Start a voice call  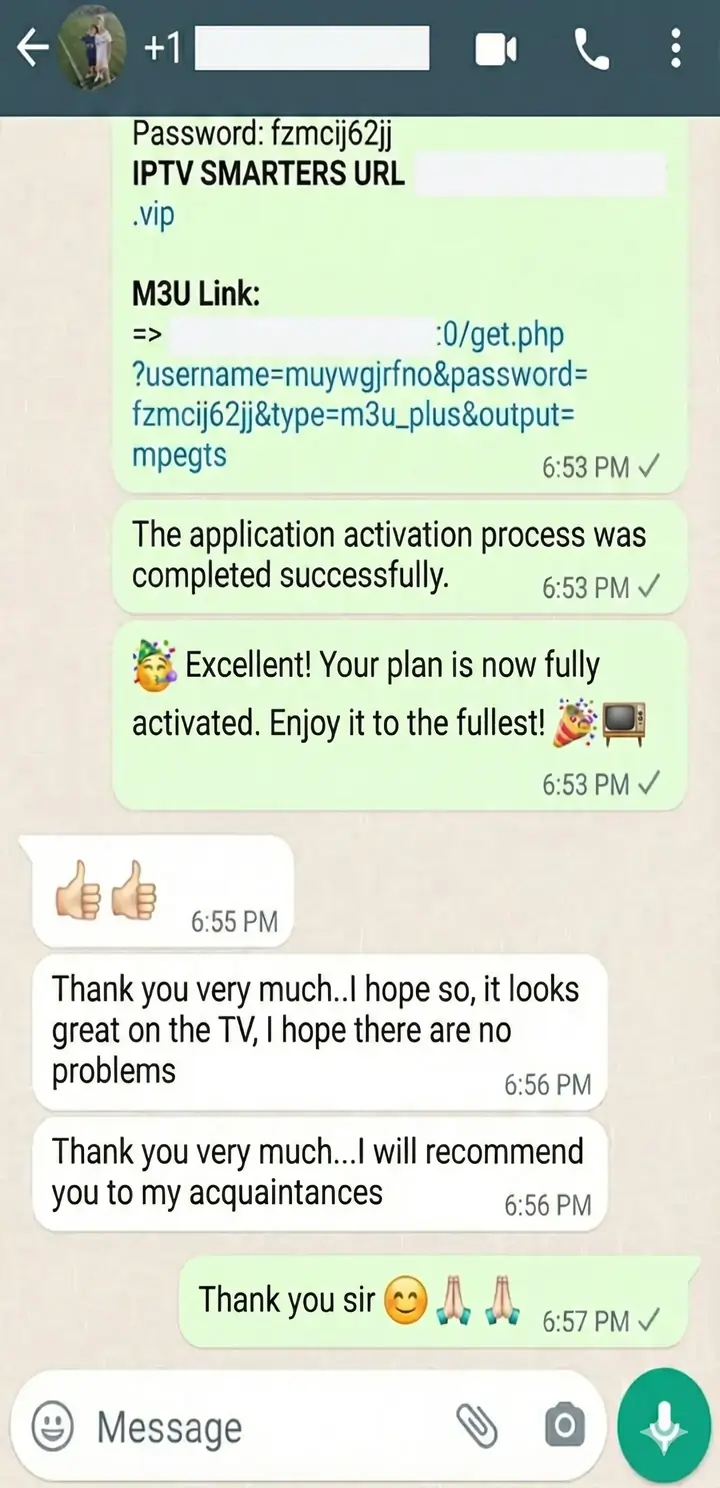[591, 49]
